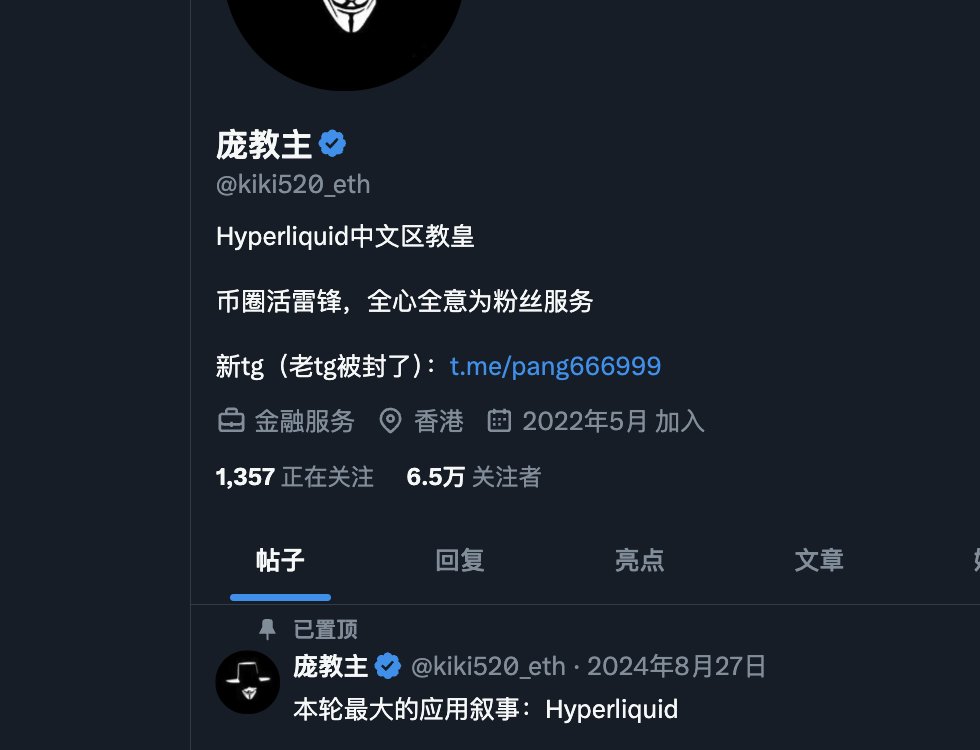
Task: Switch to the 文章 tab
Action: pyautogui.click(x=819, y=560)
